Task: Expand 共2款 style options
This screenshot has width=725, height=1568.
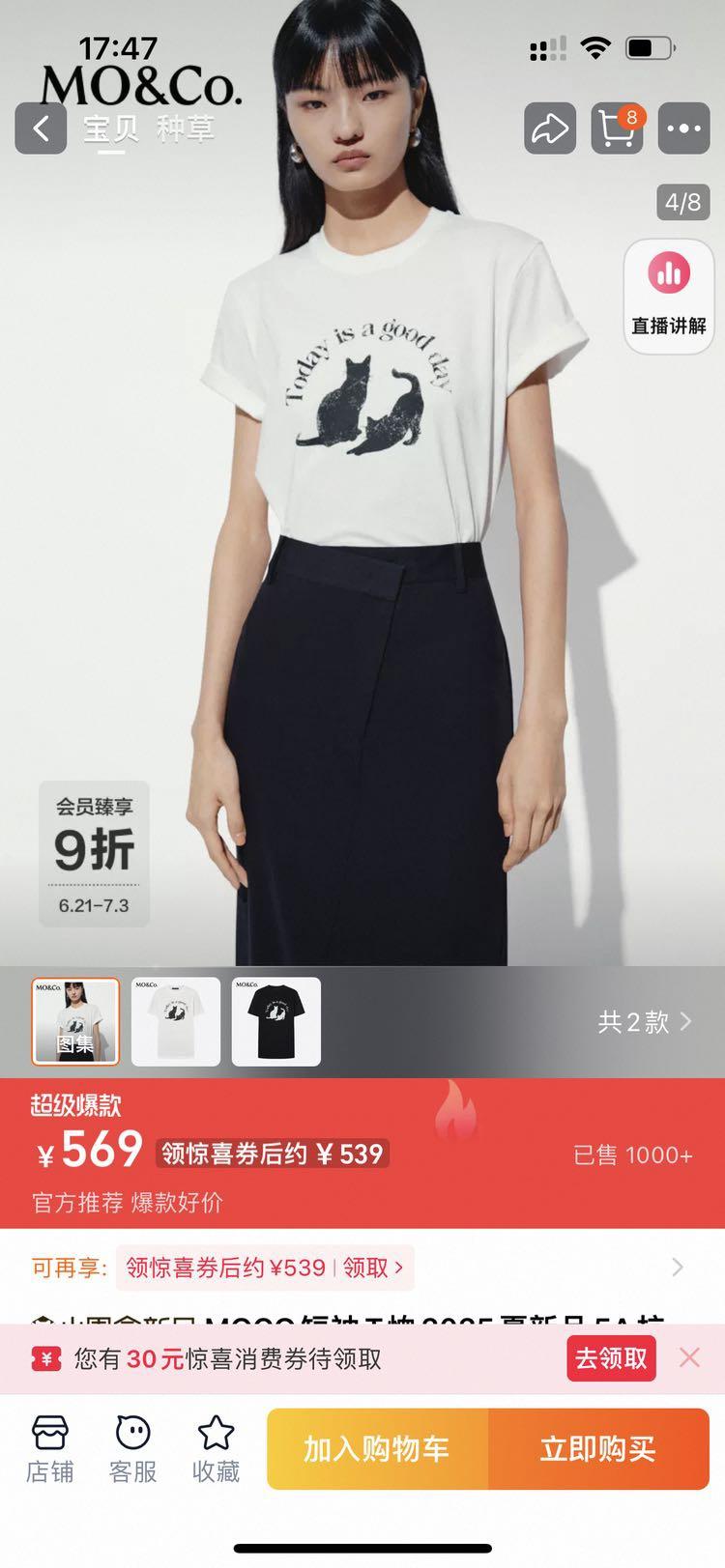Action: (645, 1021)
